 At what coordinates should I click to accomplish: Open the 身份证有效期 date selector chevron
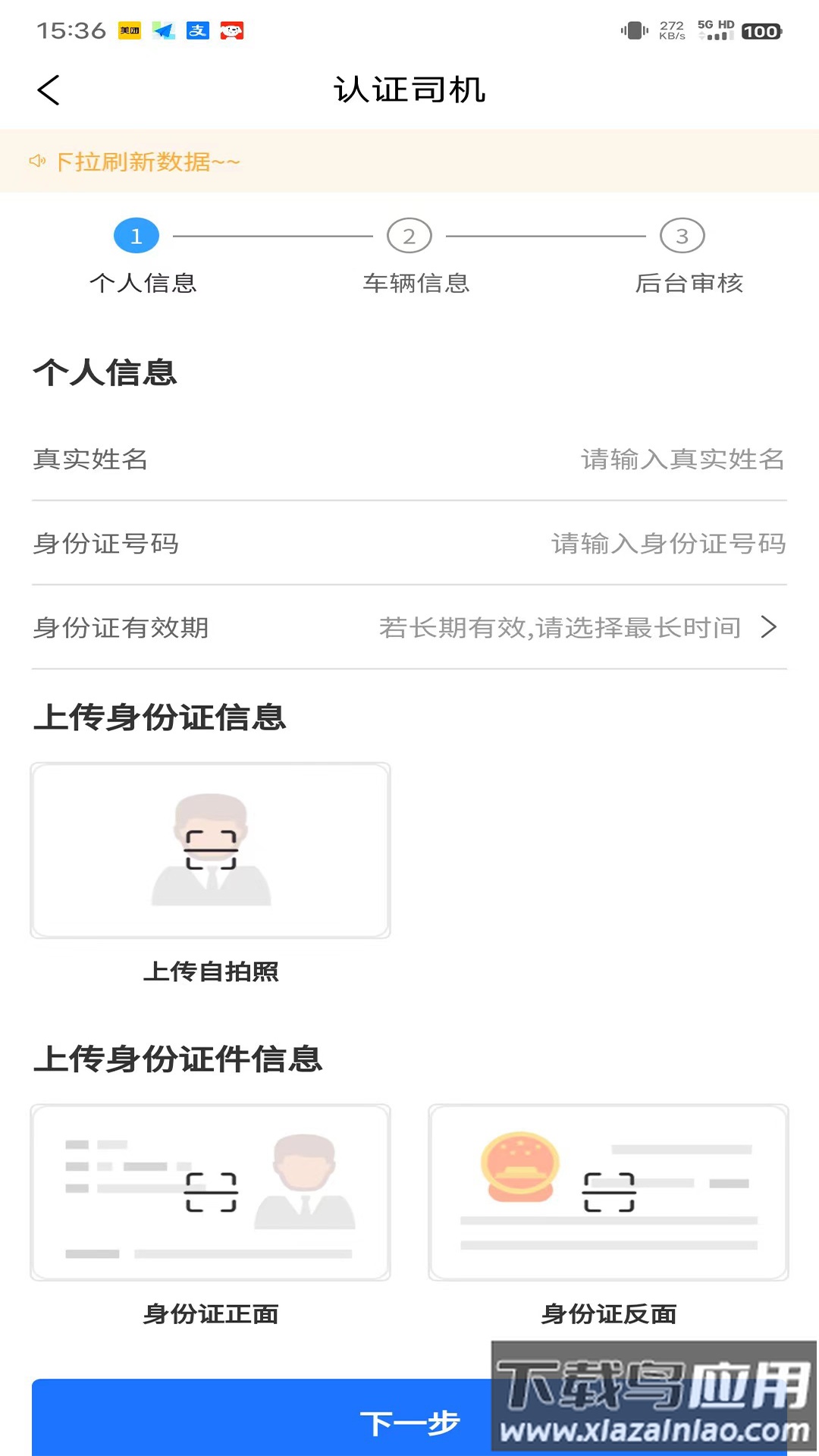tap(771, 628)
